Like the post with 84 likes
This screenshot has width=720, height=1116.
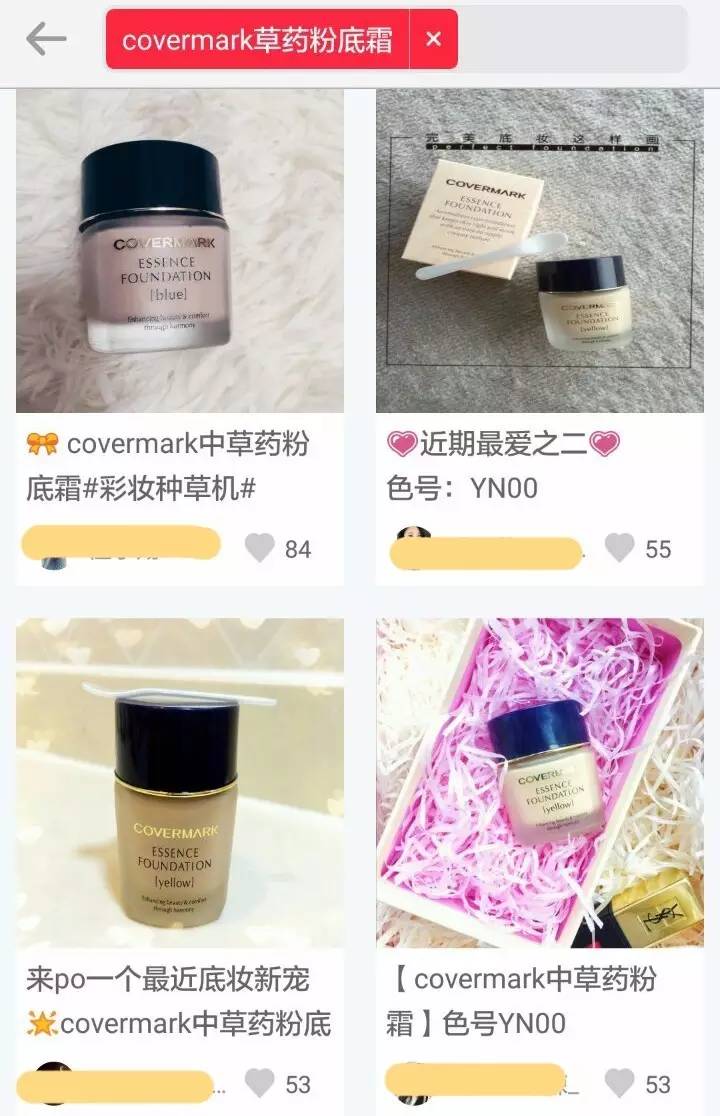coord(260,548)
